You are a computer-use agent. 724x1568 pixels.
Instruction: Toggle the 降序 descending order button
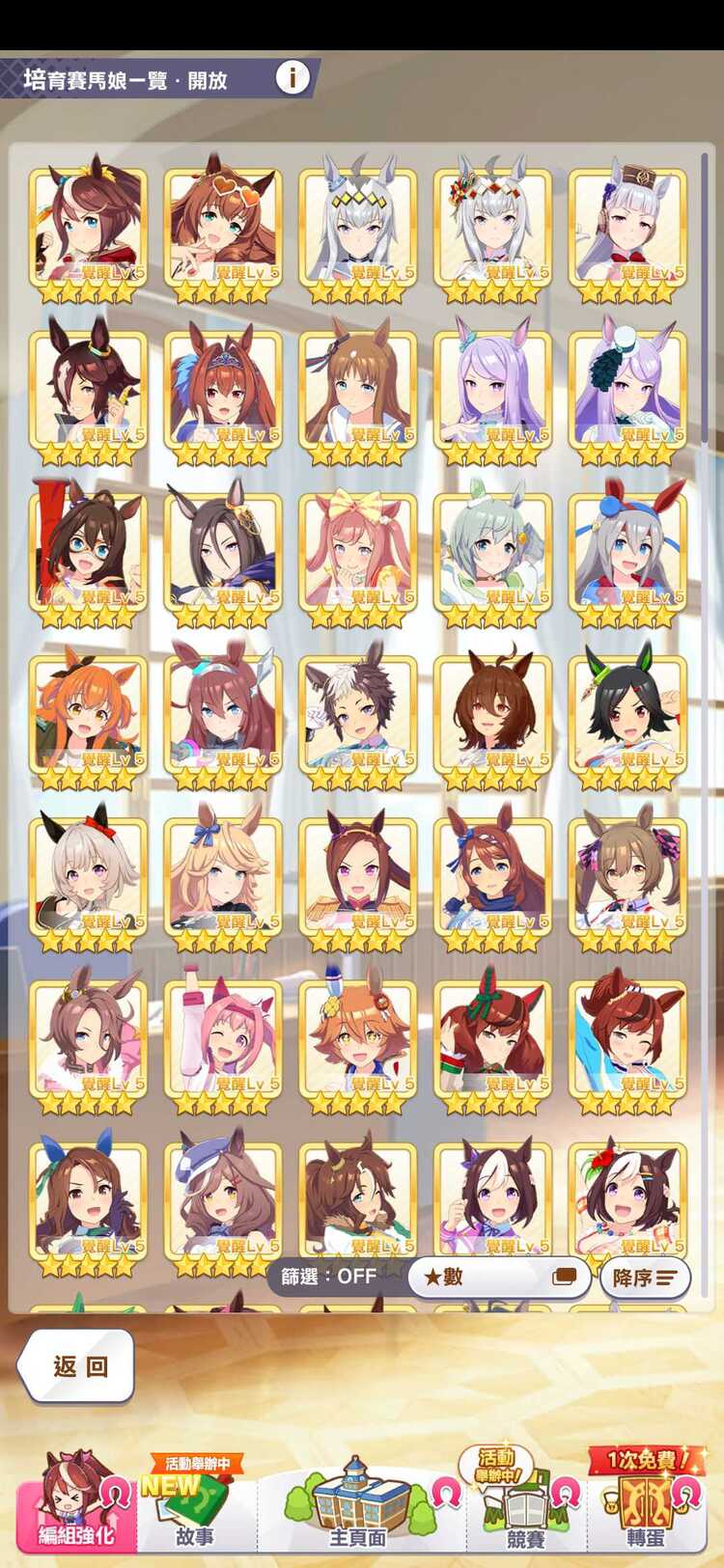(x=644, y=1278)
